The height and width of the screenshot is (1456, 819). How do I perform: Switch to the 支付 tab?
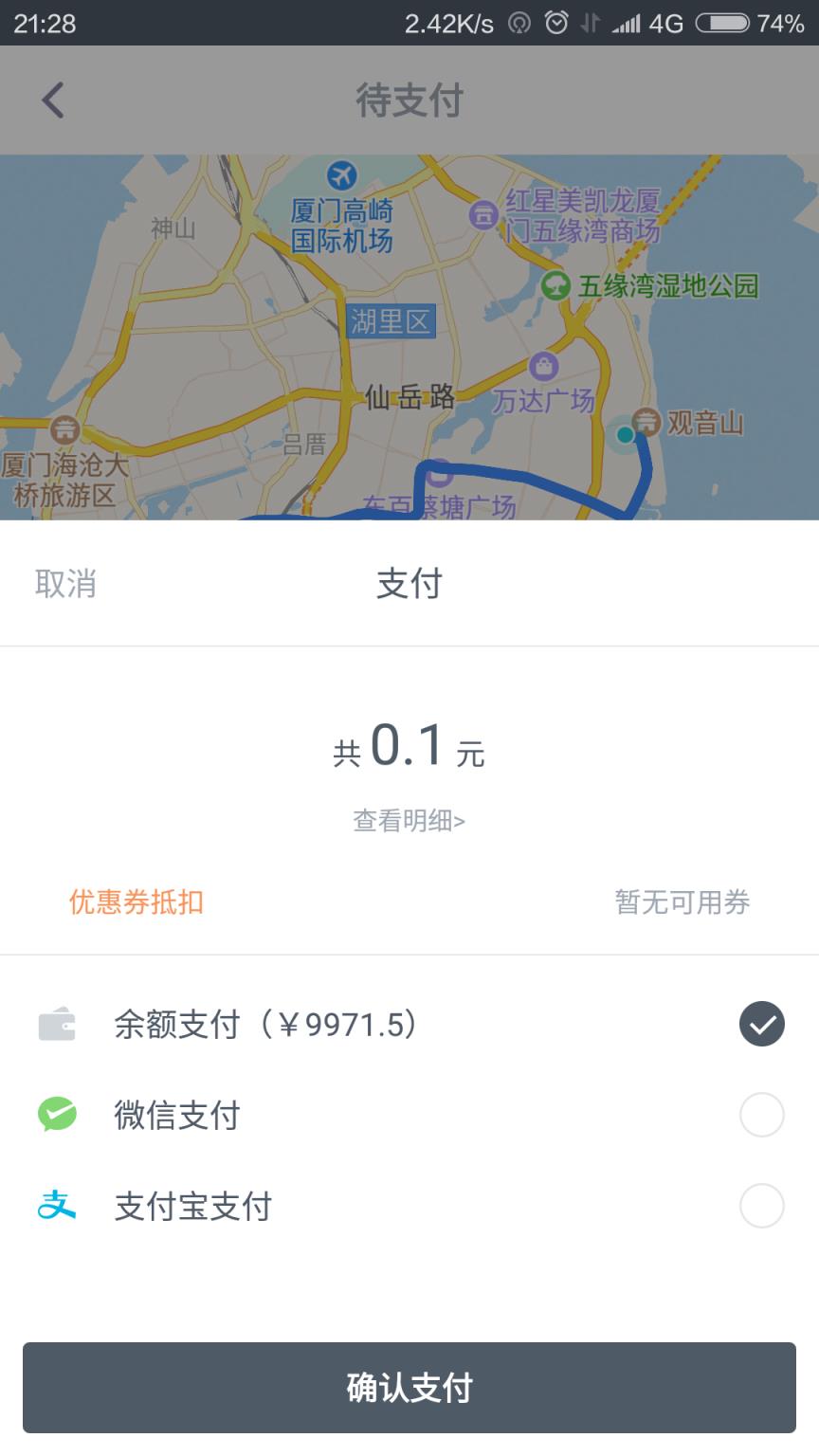[x=409, y=584]
